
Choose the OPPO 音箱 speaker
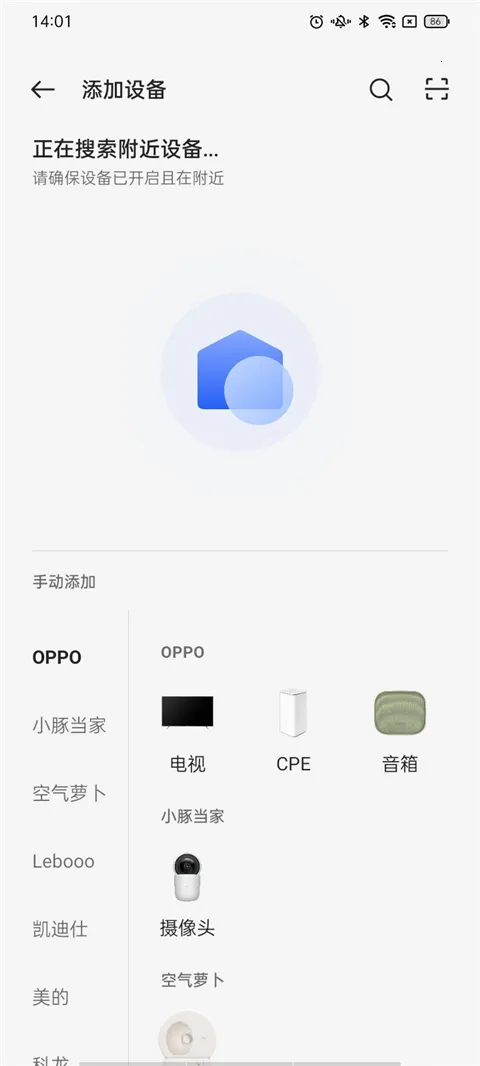[400, 733]
